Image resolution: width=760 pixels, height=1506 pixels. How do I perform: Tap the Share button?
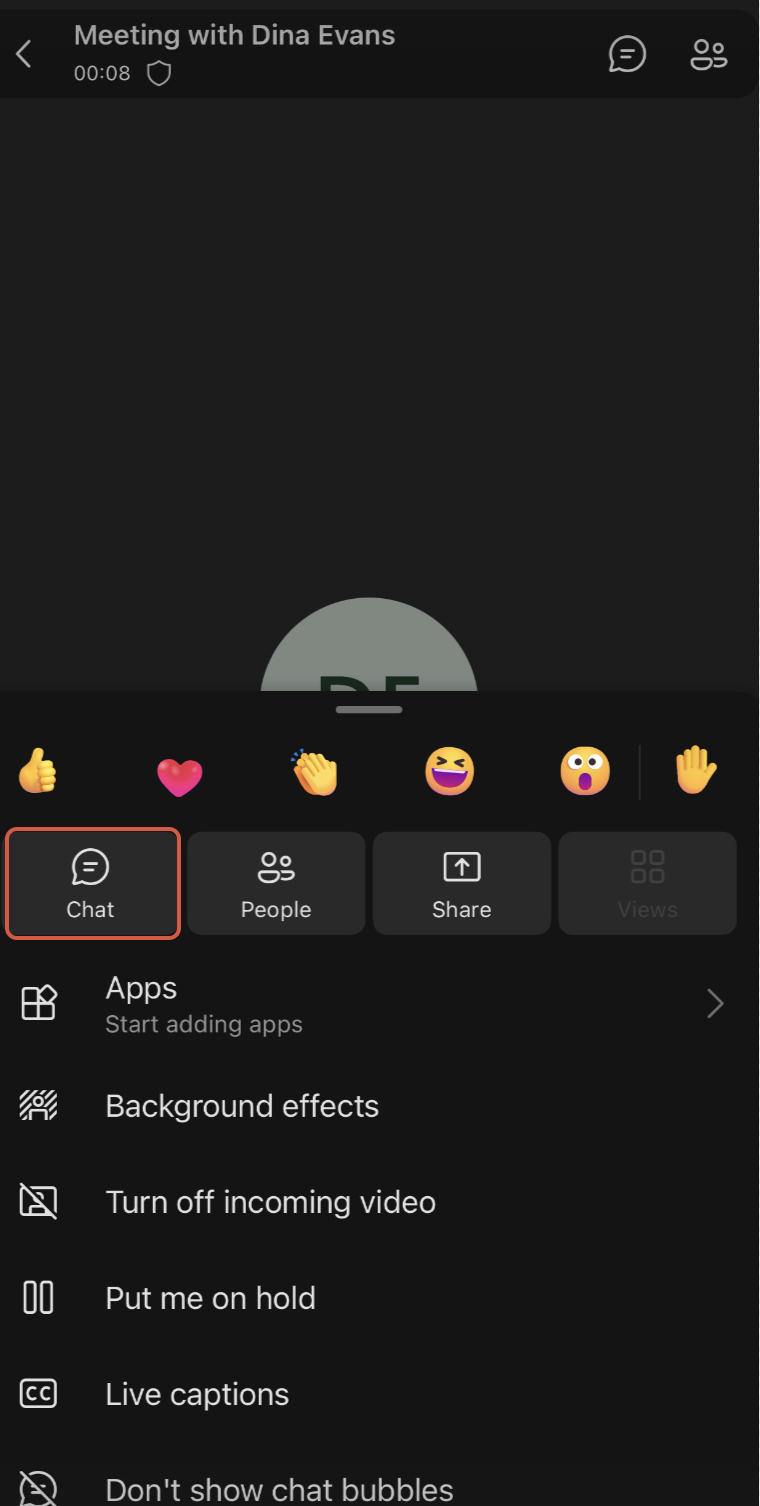(462, 883)
